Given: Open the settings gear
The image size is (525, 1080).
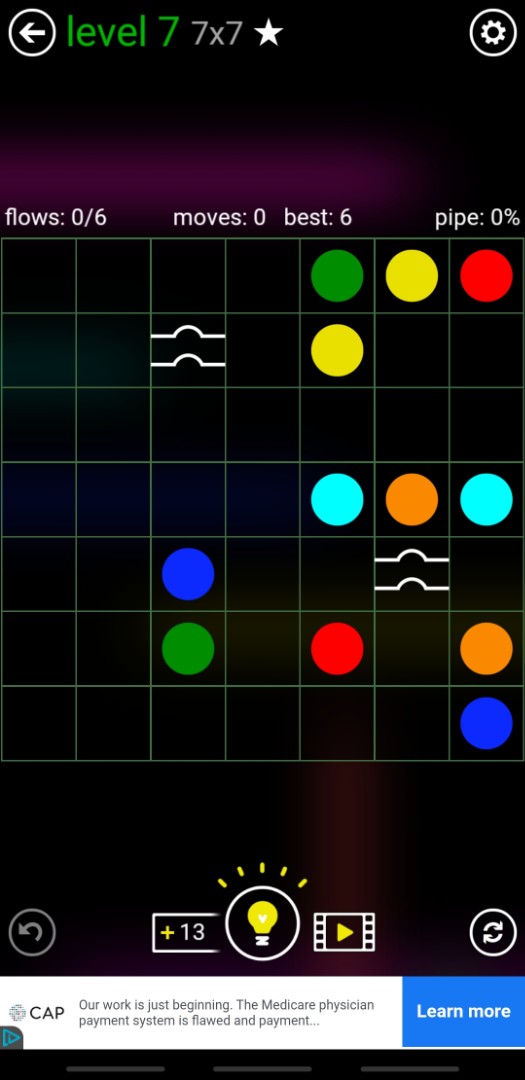Looking at the screenshot, I should point(493,32).
